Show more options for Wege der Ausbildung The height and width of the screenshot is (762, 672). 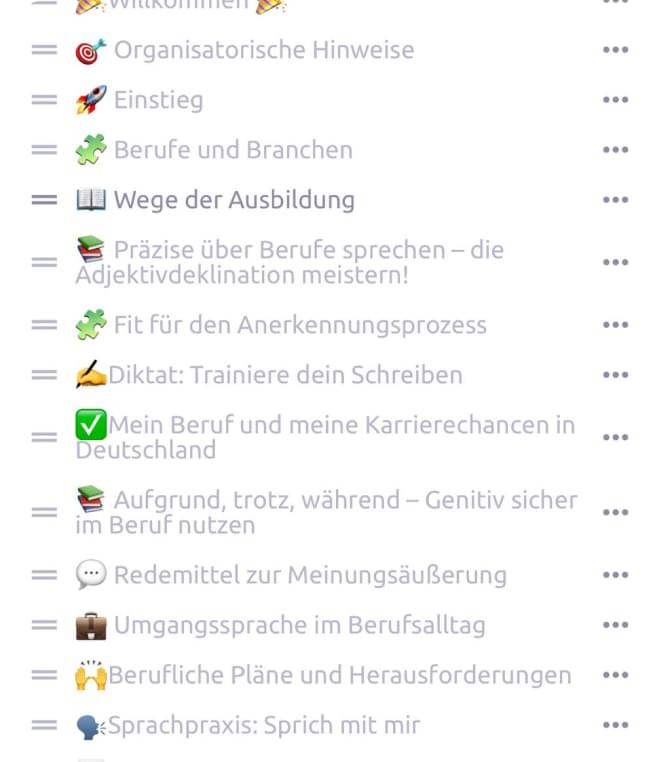(x=615, y=200)
